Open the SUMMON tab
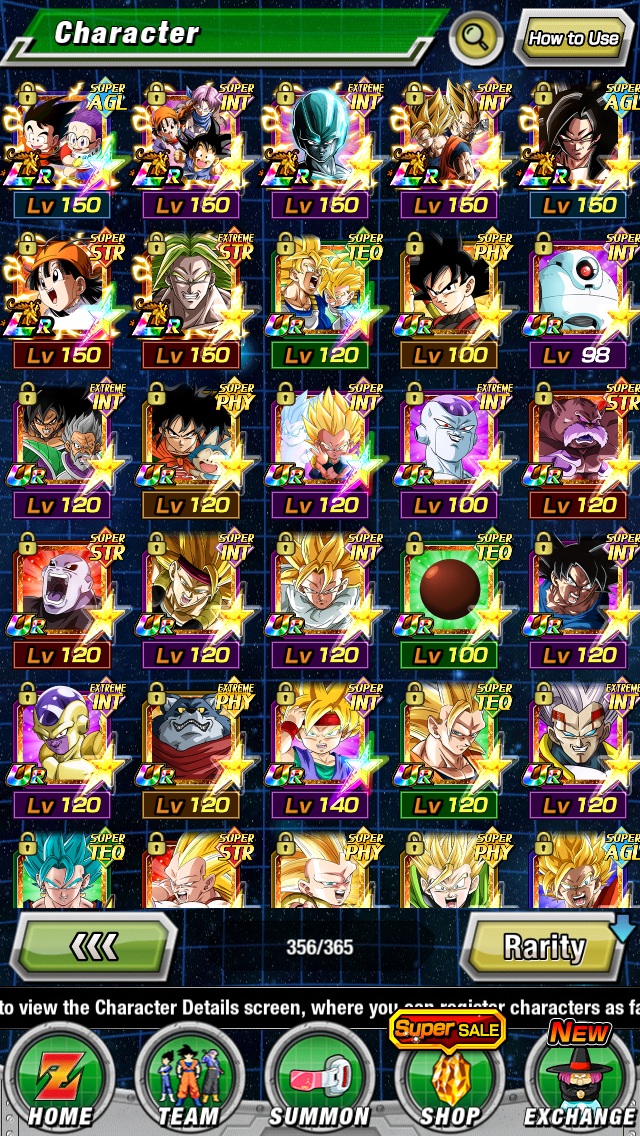Screen dimensions: 640x1136 (x=320, y=1082)
